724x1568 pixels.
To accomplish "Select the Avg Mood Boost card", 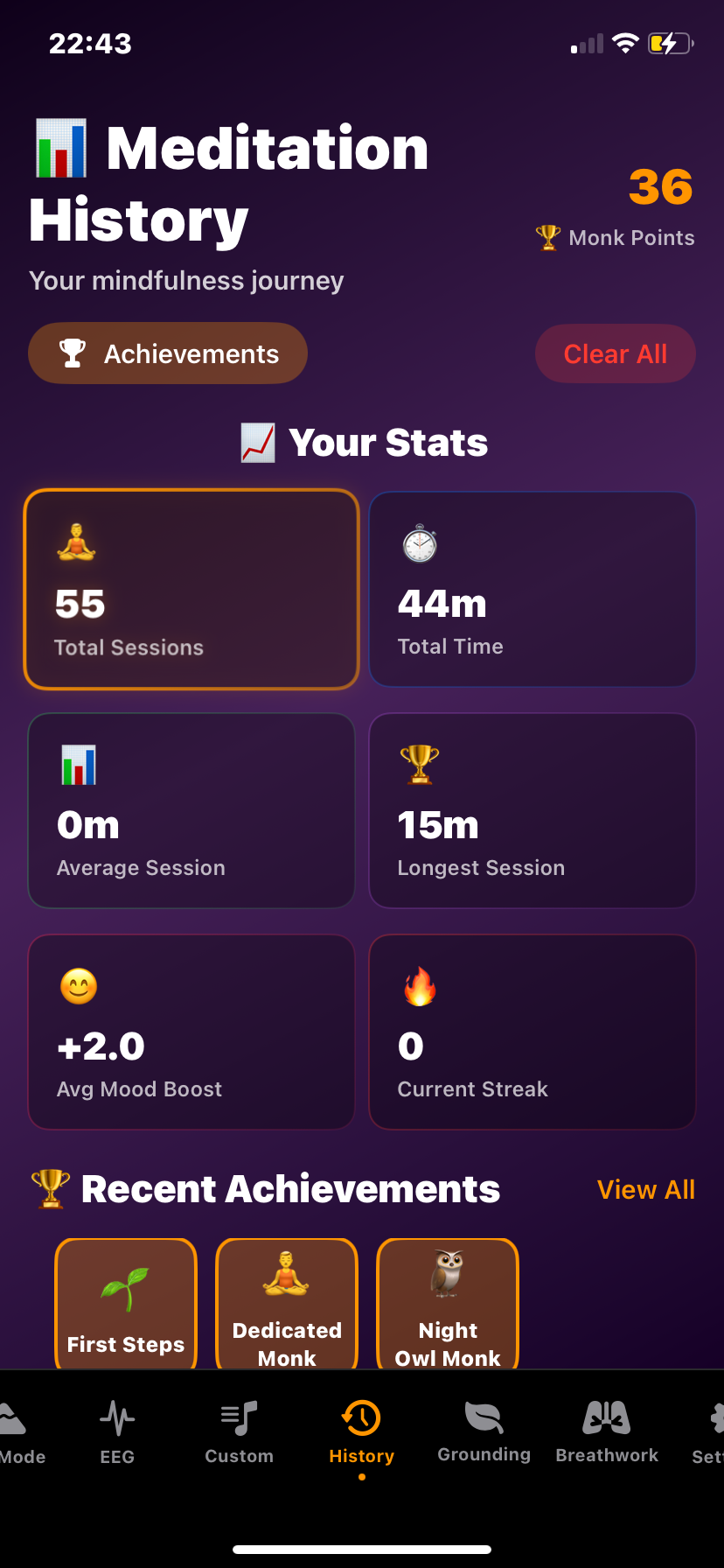I will [191, 1032].
